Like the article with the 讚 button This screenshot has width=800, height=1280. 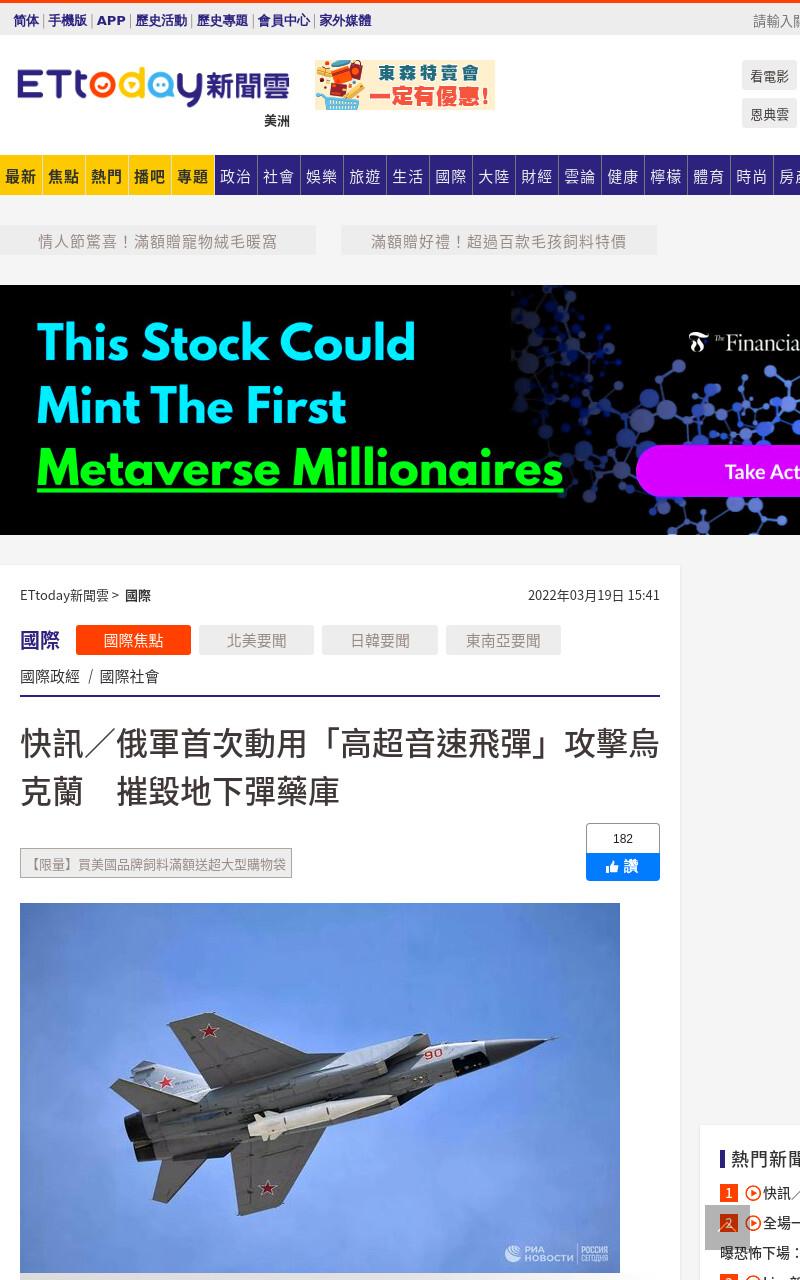(x=623, y=867)
